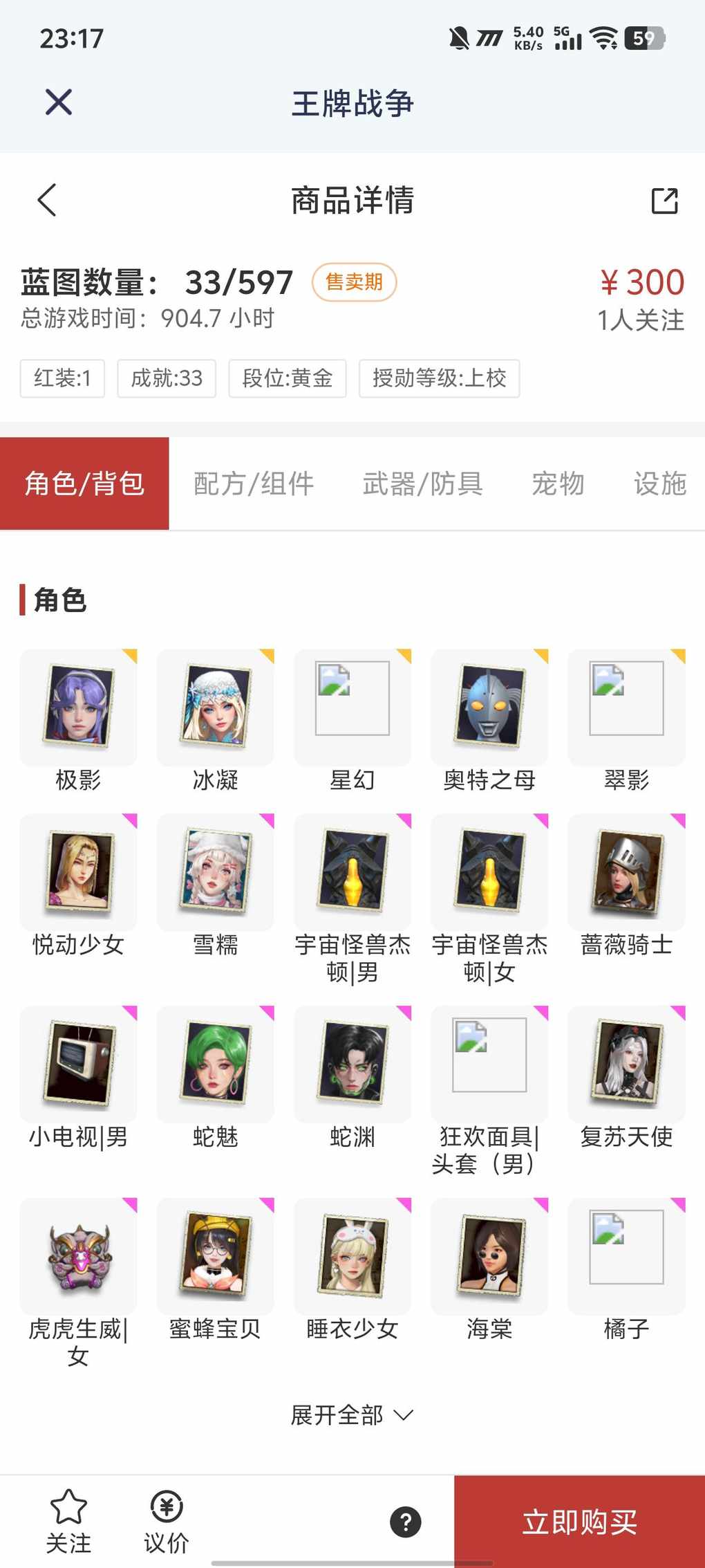Screen dimensions: 705x1568
Task: Expand all characters with 展开全部
Action: point(352,1415)
